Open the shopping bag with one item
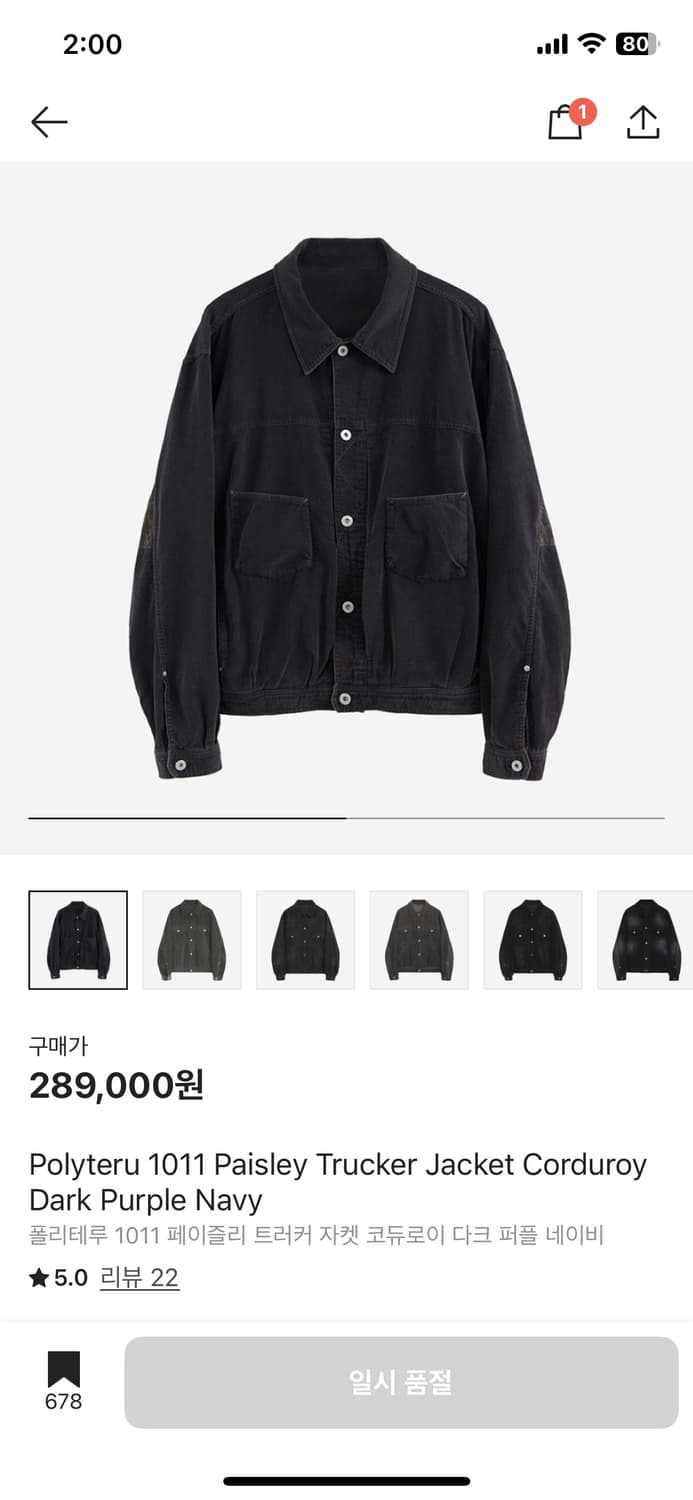 [x=566, y=122]
